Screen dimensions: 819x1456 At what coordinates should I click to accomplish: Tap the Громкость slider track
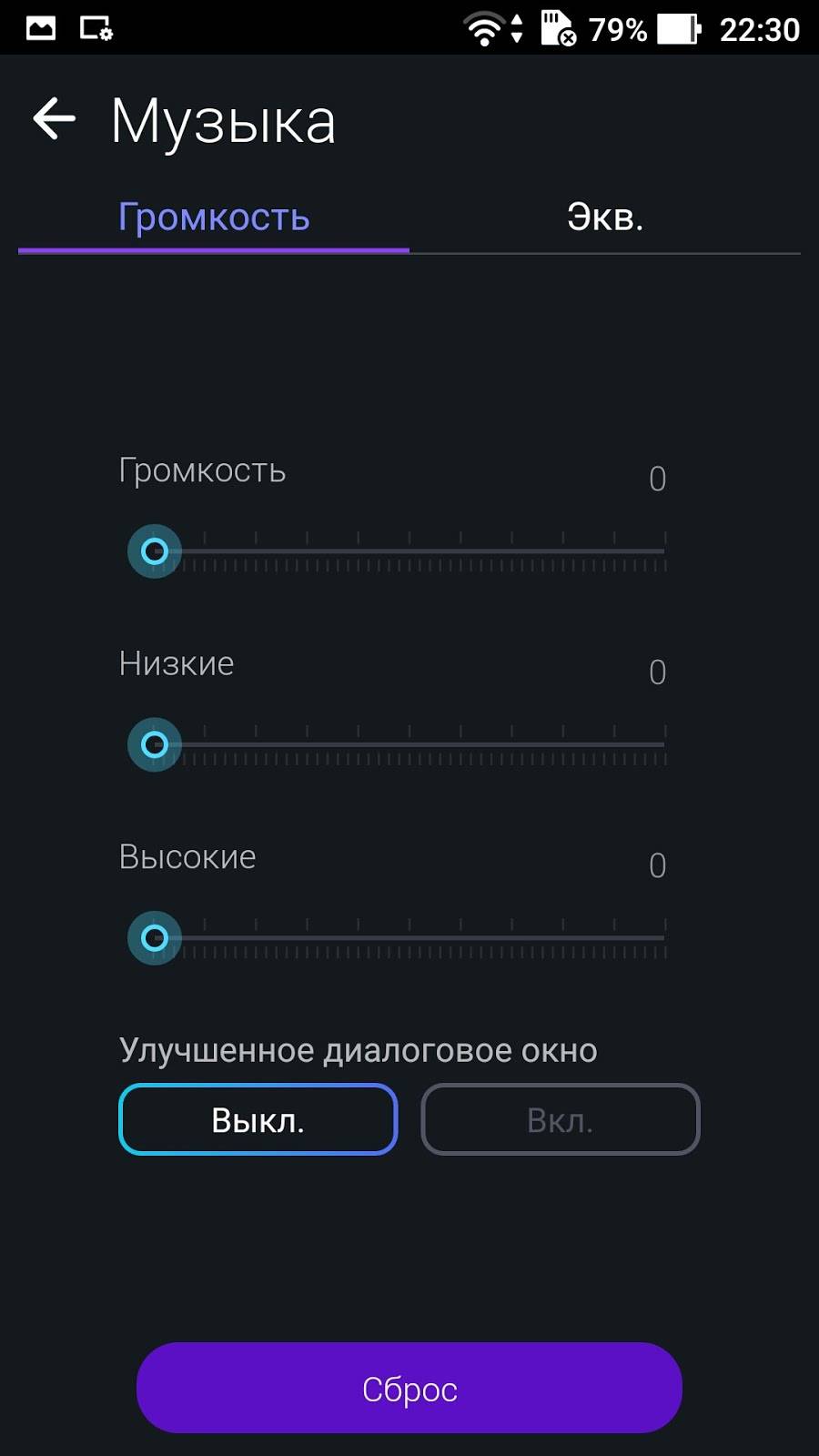(409, 551)
